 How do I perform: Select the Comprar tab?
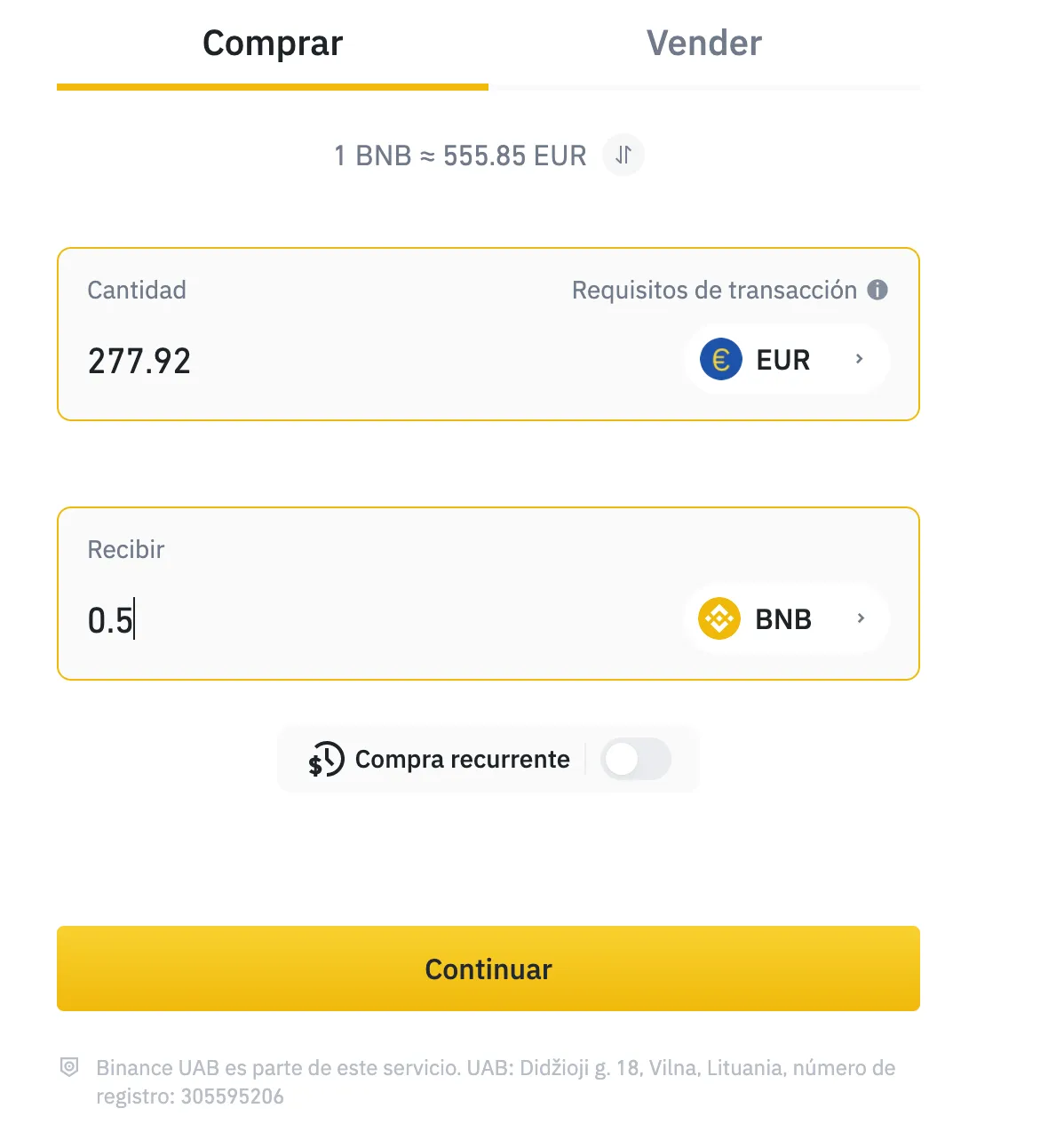tap(273, 44)
